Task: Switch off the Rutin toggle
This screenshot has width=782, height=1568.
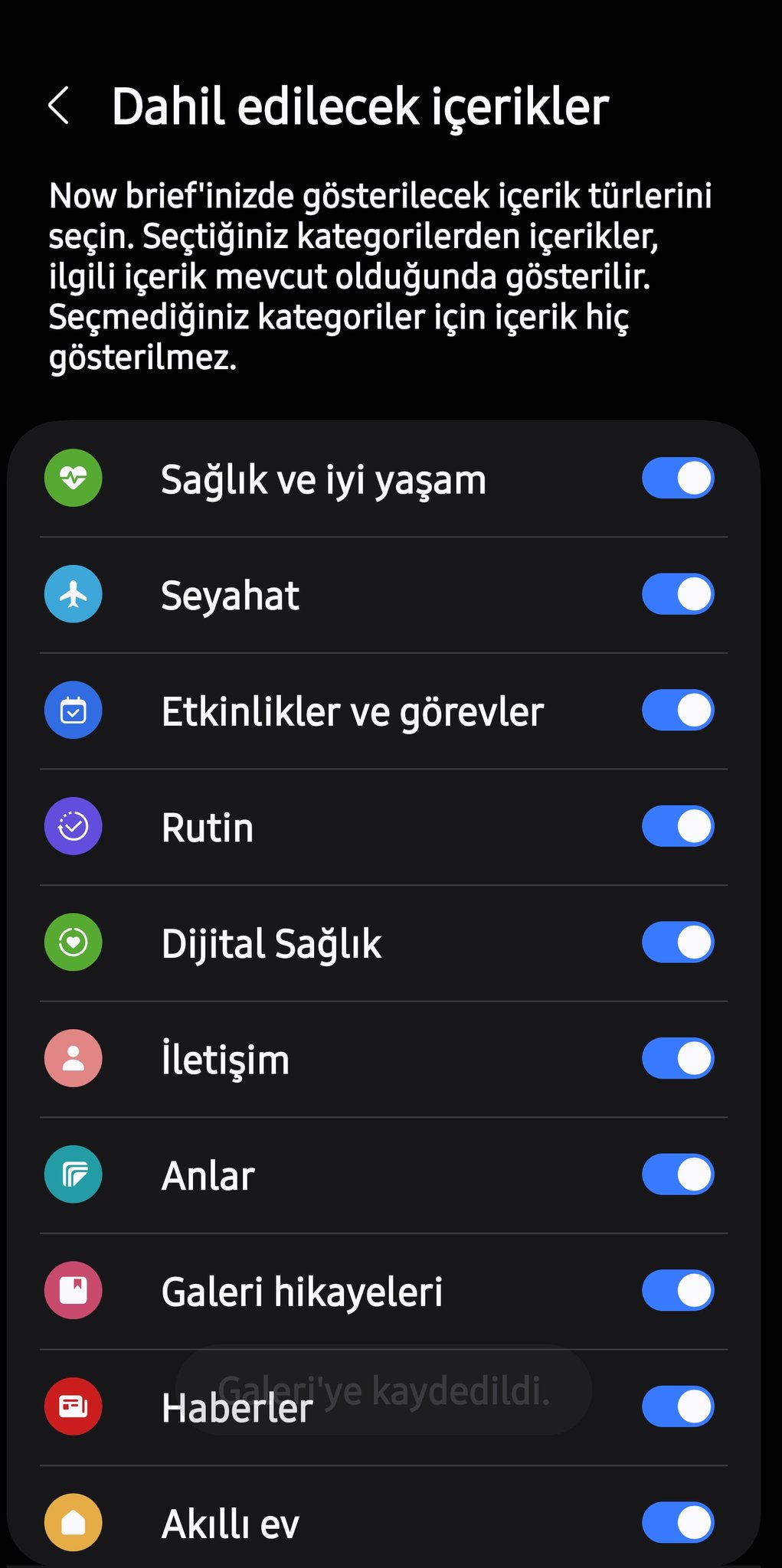Action: point(678,827)
